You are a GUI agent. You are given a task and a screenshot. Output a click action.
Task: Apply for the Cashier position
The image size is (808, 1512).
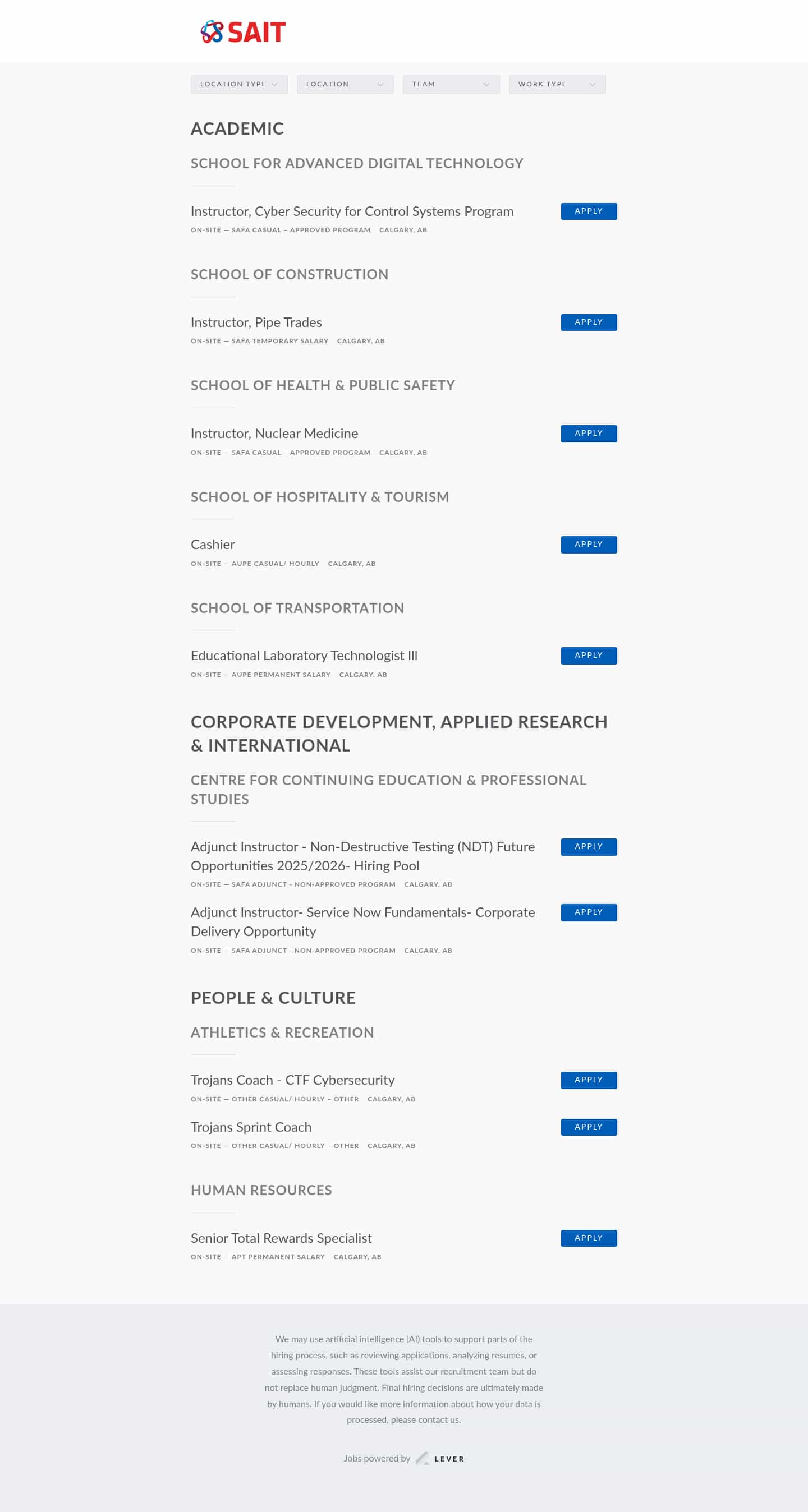589,544
